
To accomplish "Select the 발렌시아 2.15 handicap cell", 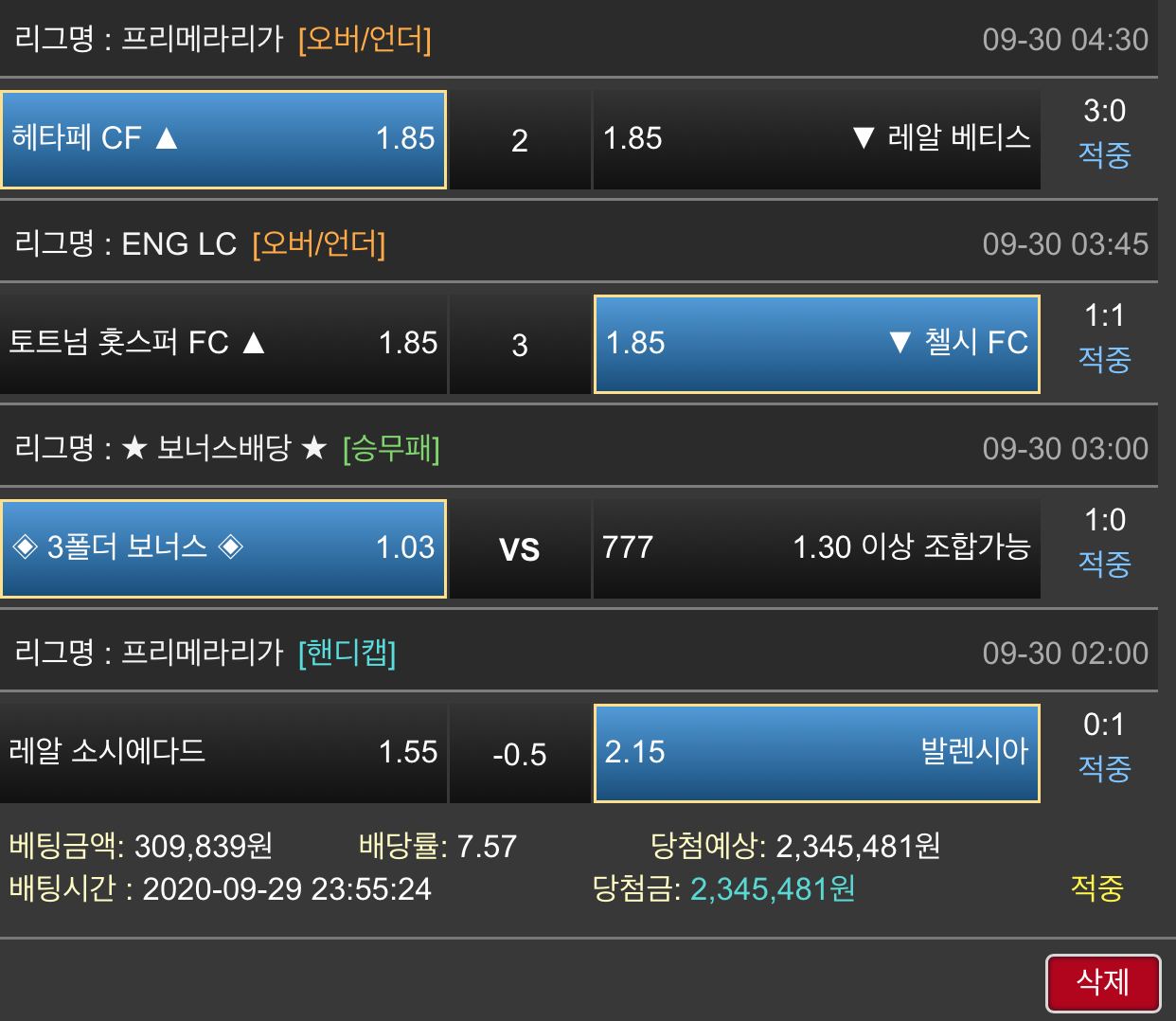I will (x=816, y=753).
